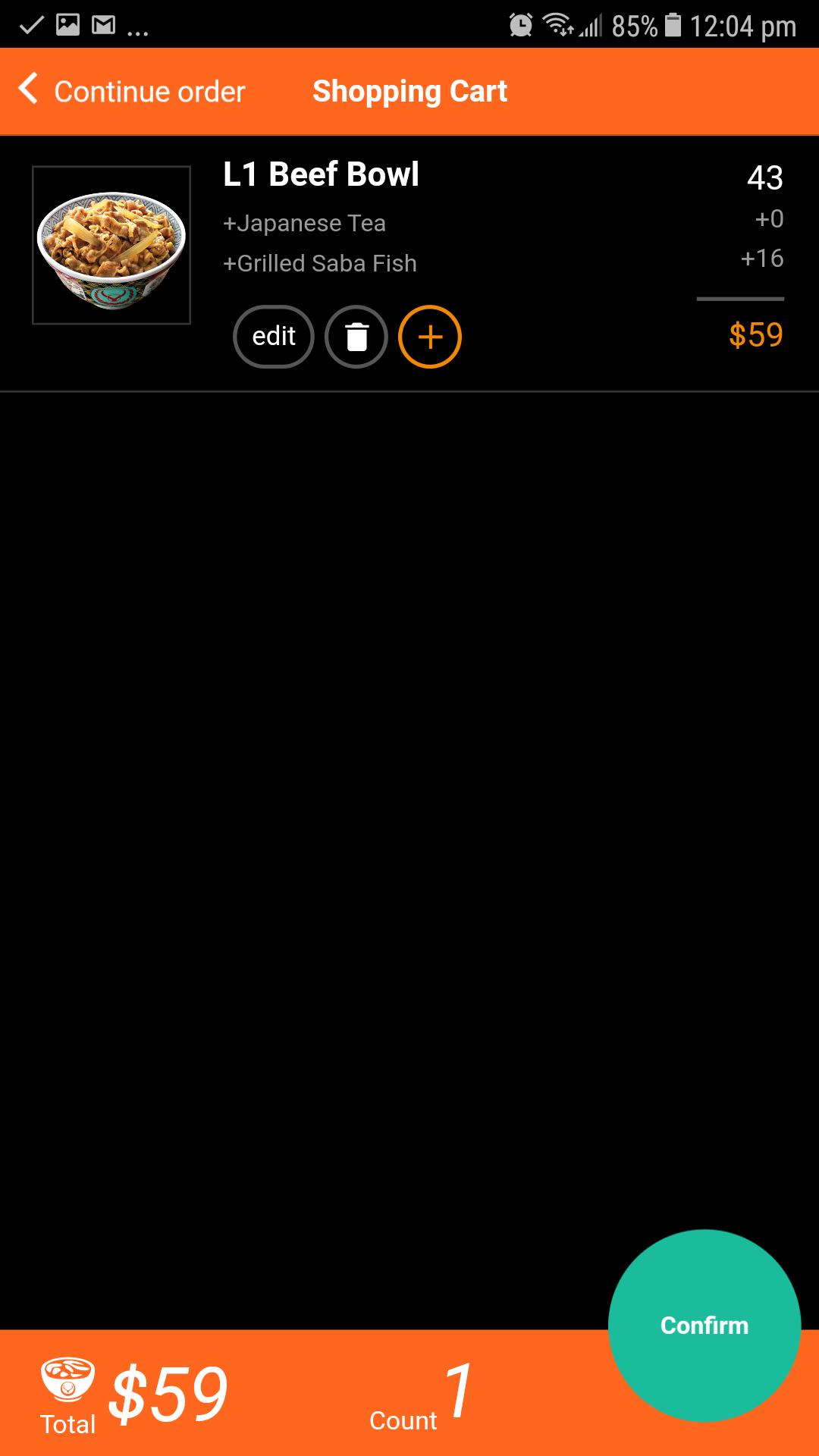The width and height of the screenshot is (819, 1456).
Task: Add another L1 Beef Bowl with plus
Action: point(430,337)
